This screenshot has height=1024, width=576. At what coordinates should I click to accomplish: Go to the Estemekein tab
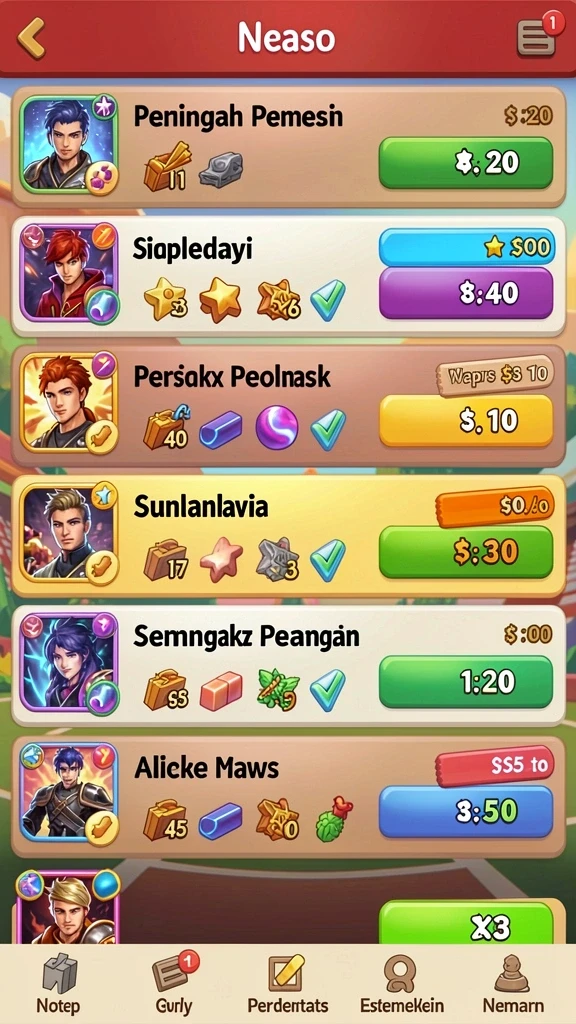click(402, 985)
